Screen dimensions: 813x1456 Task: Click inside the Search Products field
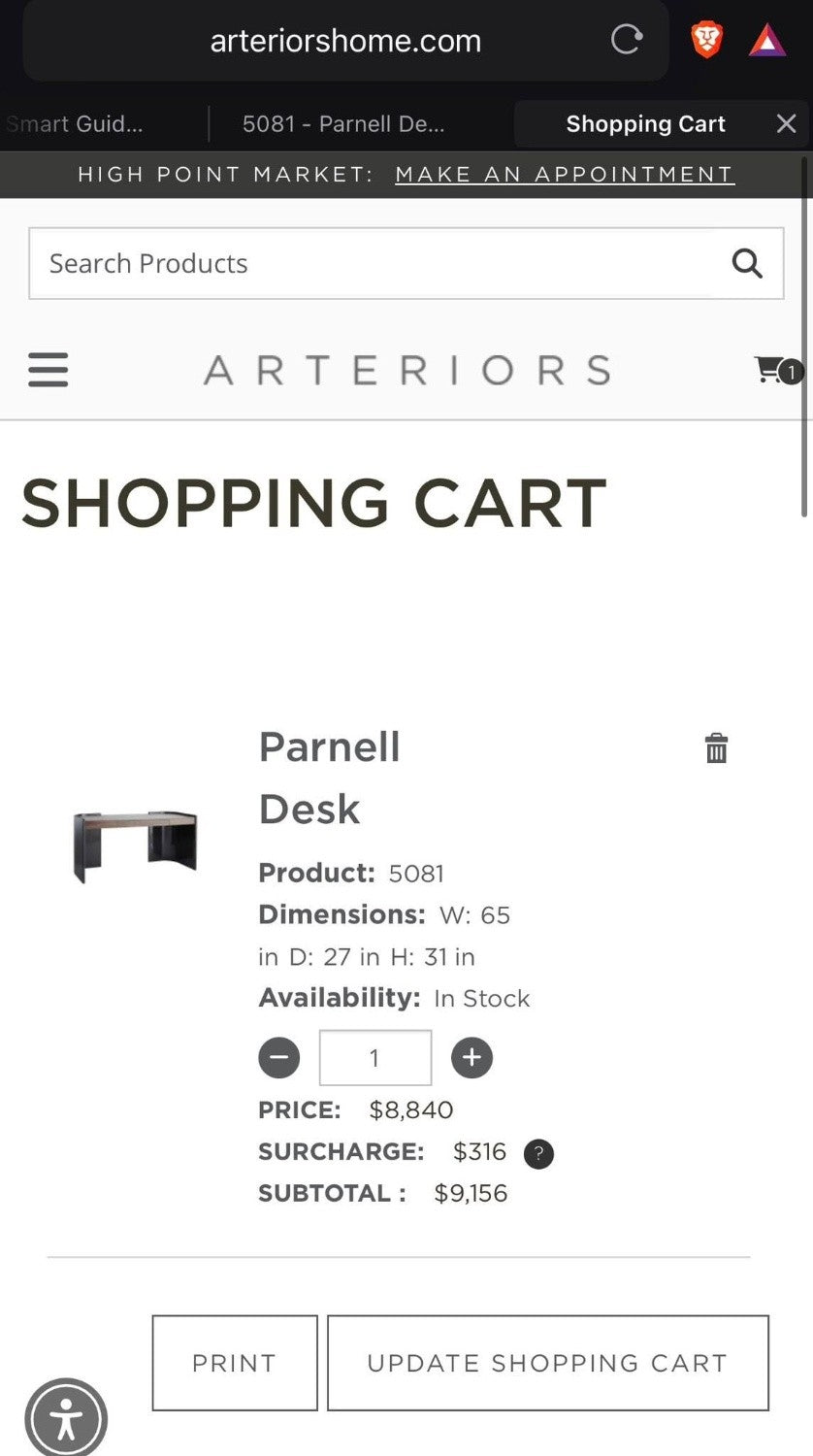pyautogui.click(x=291, y=263)
